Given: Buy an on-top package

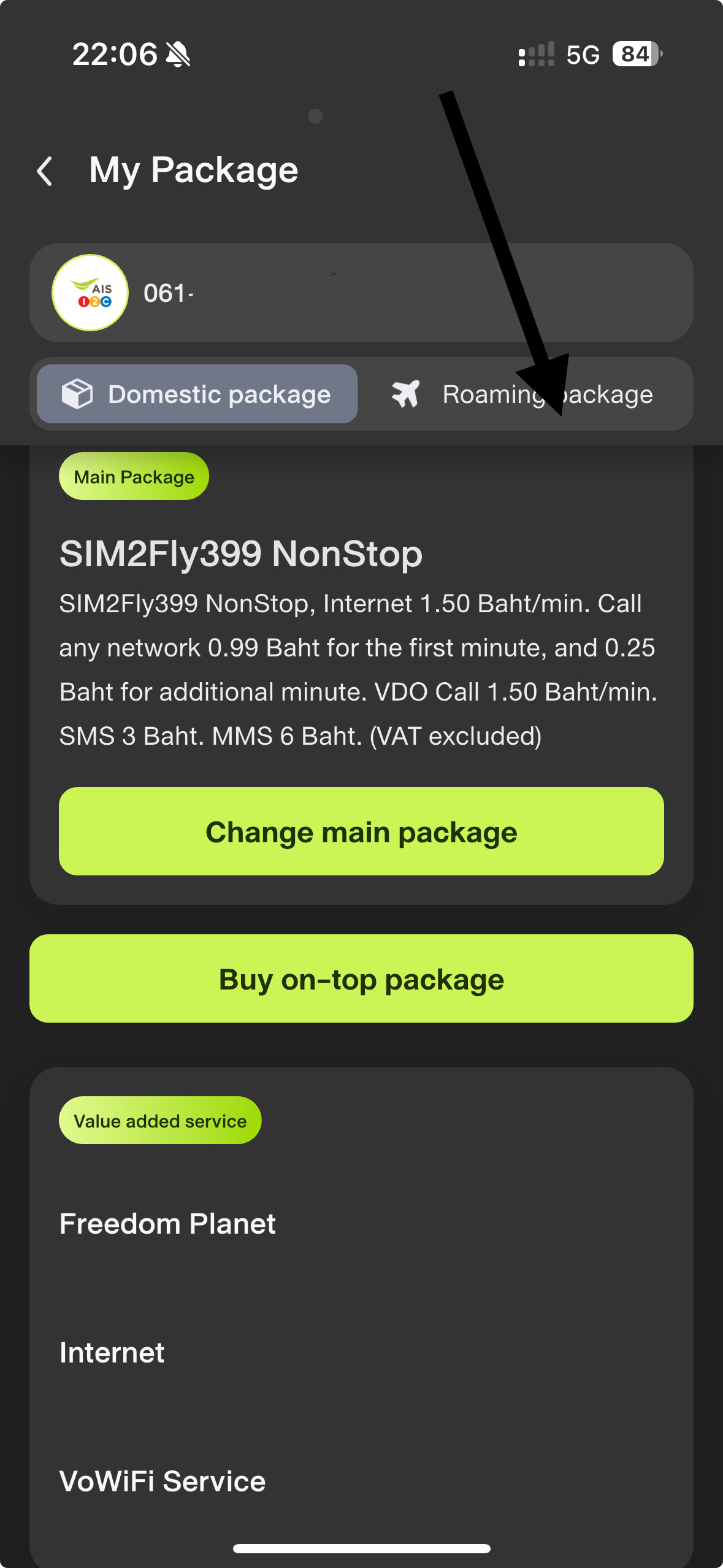Looking at the screenshot, I should click(361, 978).
